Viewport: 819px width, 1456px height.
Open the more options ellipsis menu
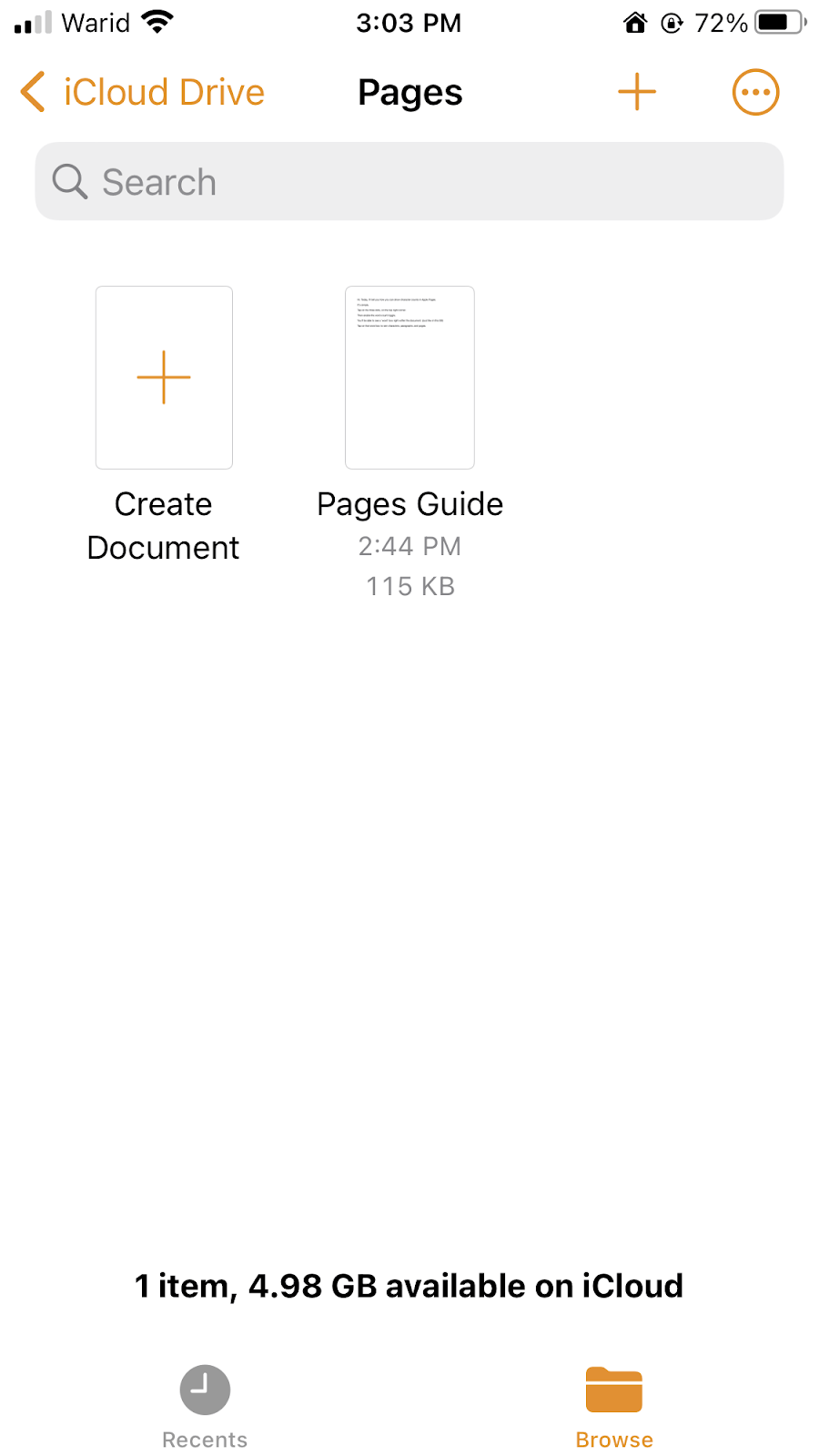[x=755, y=92]
